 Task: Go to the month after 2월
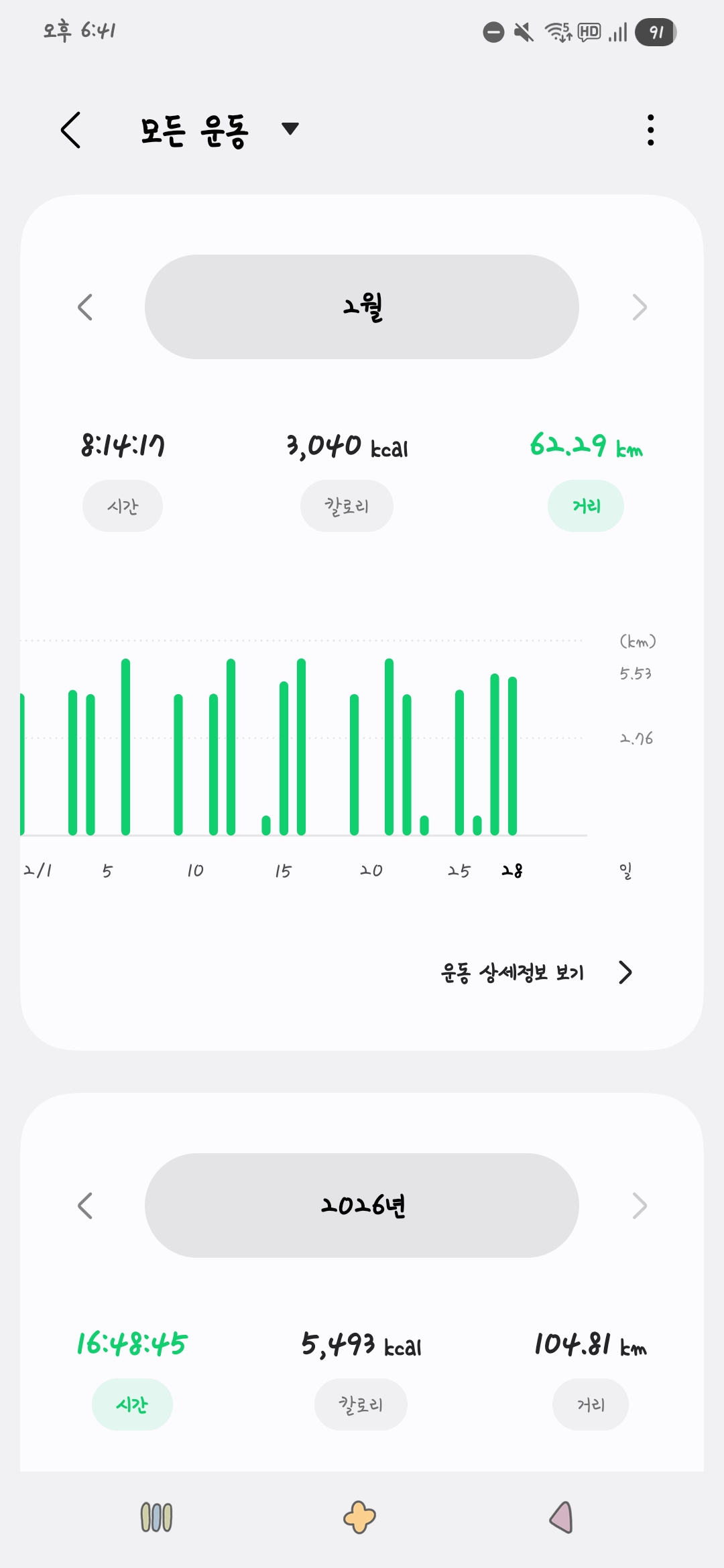639,308
